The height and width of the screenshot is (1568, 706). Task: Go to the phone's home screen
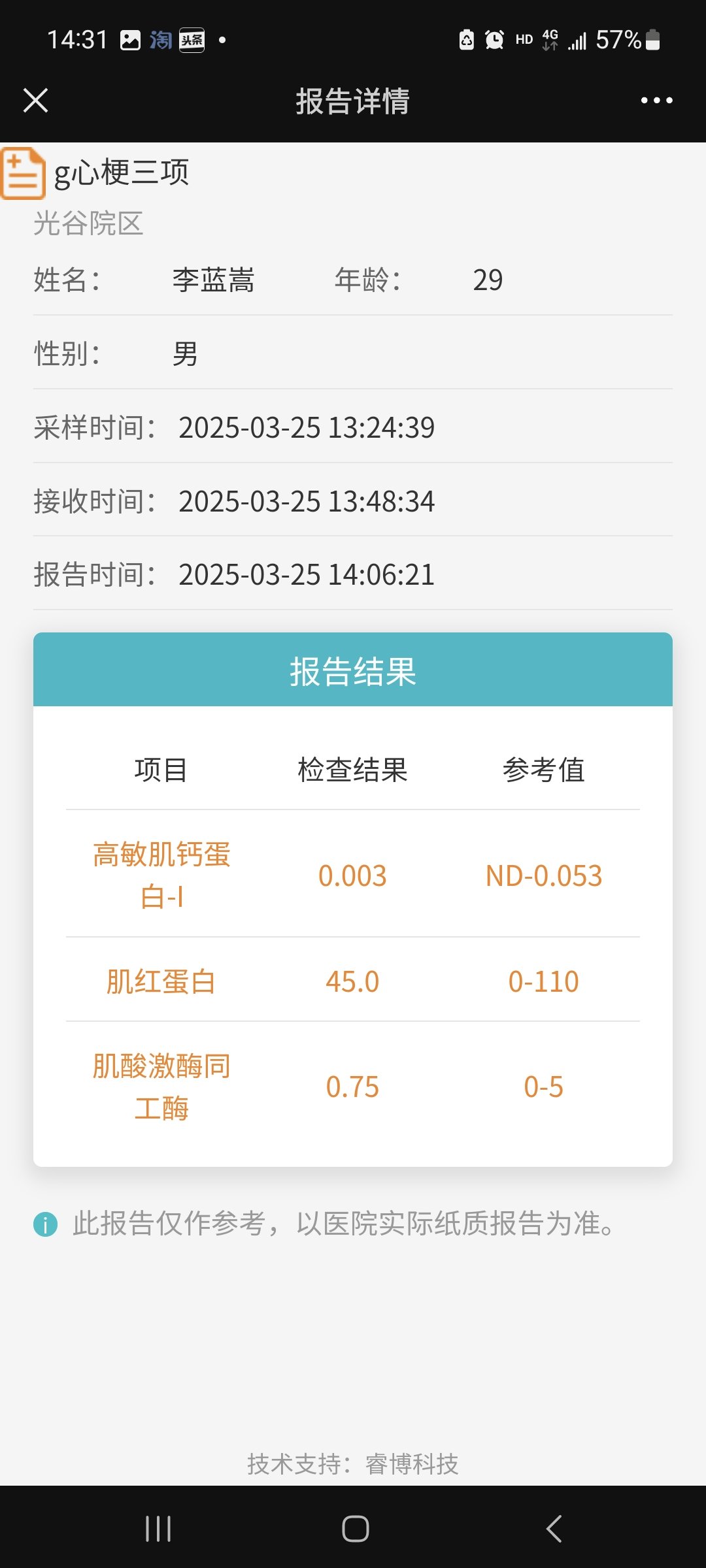(356, 1528)
